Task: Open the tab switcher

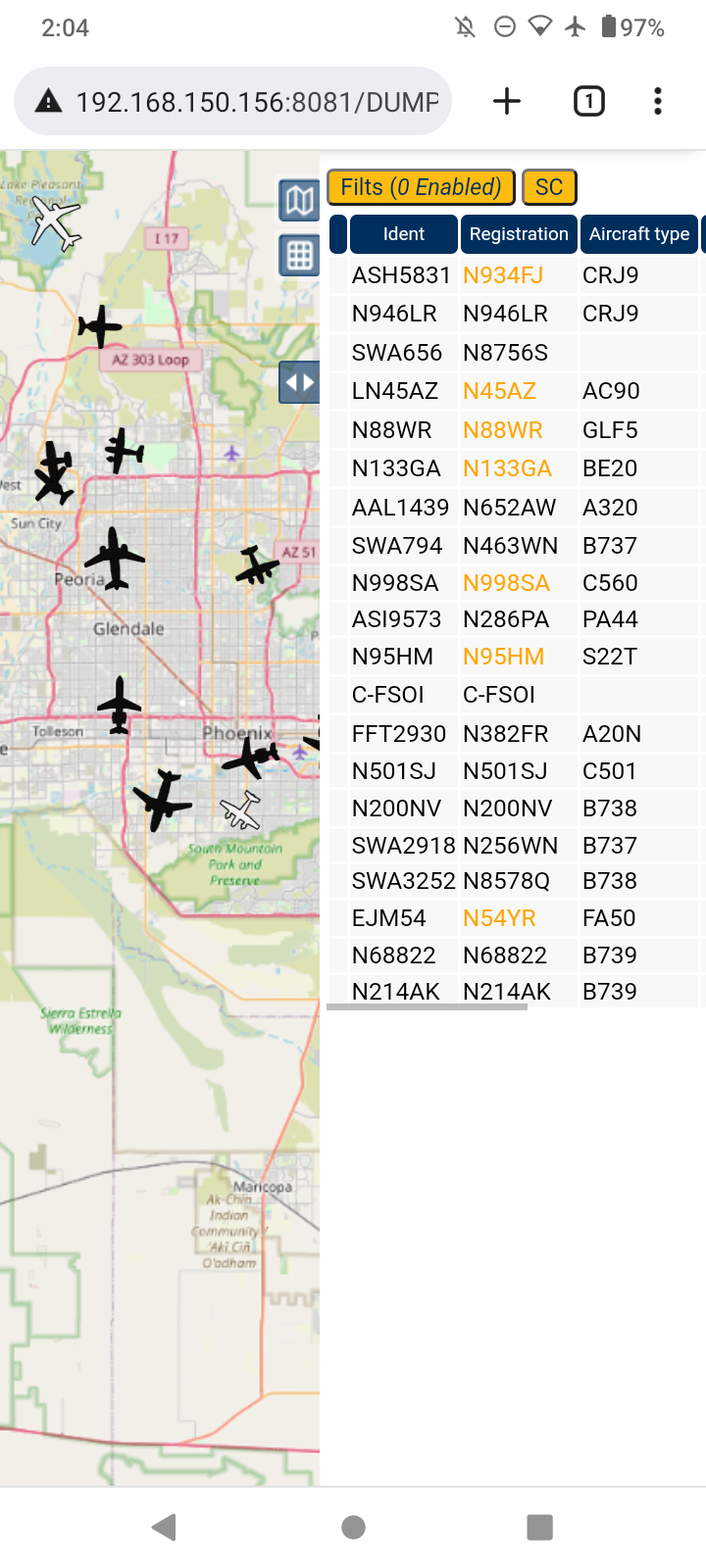Action: pos(588,101)
